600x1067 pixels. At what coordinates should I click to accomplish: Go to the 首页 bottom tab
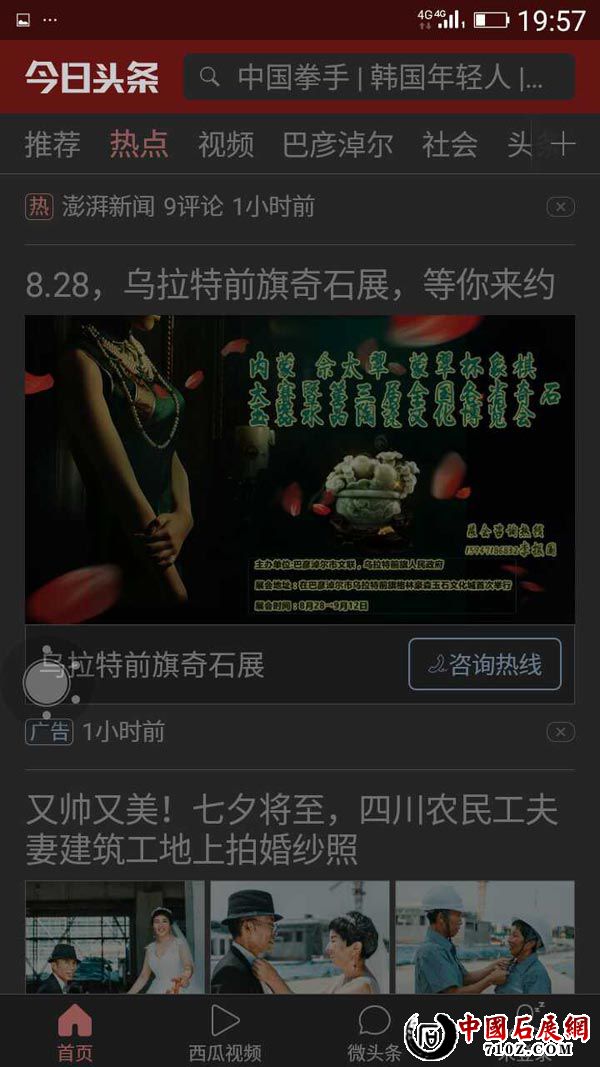pyautogui.click(x=75, y=1032)
